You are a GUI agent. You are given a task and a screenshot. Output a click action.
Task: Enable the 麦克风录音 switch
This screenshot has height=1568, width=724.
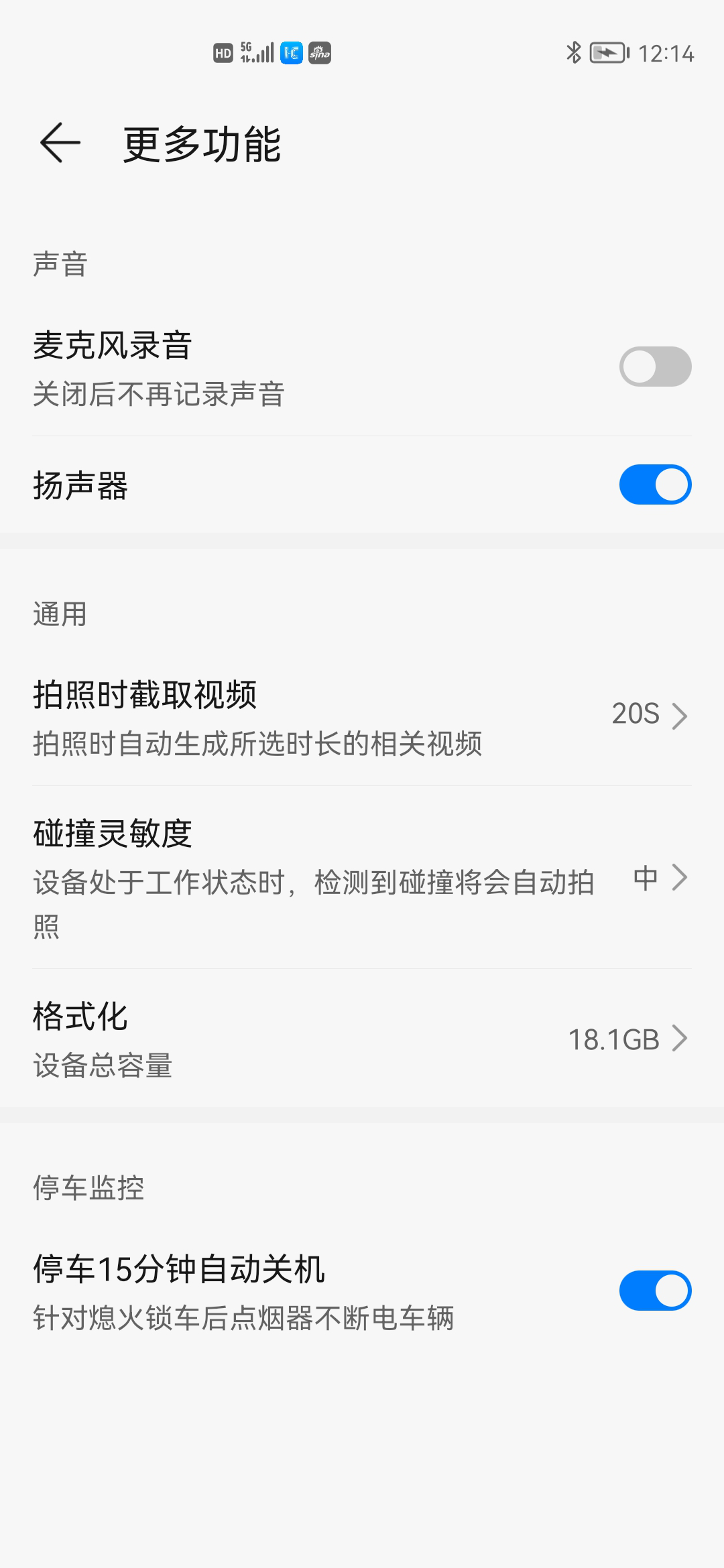click(655, 367)
